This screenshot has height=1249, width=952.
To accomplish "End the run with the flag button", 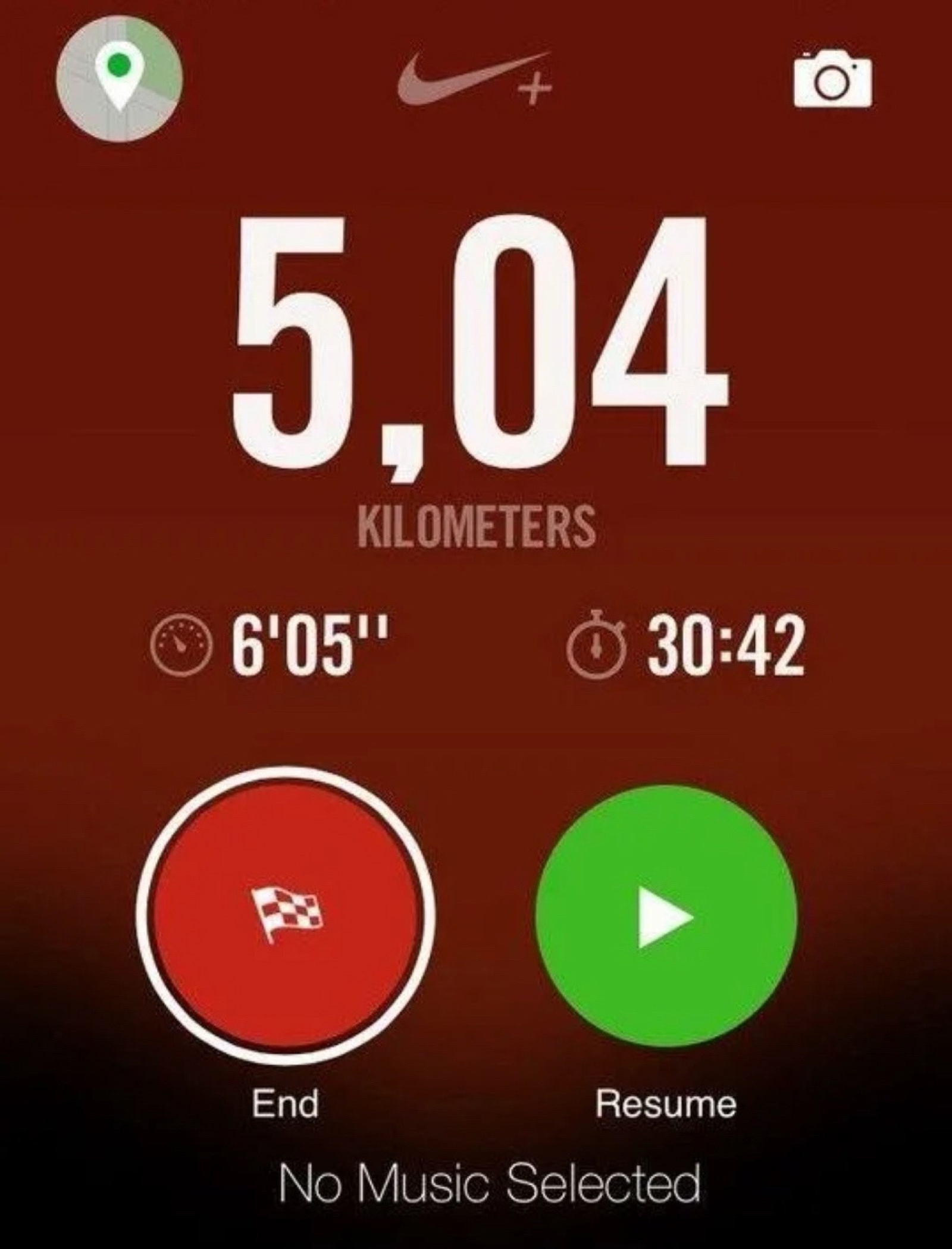I will 286,917.
